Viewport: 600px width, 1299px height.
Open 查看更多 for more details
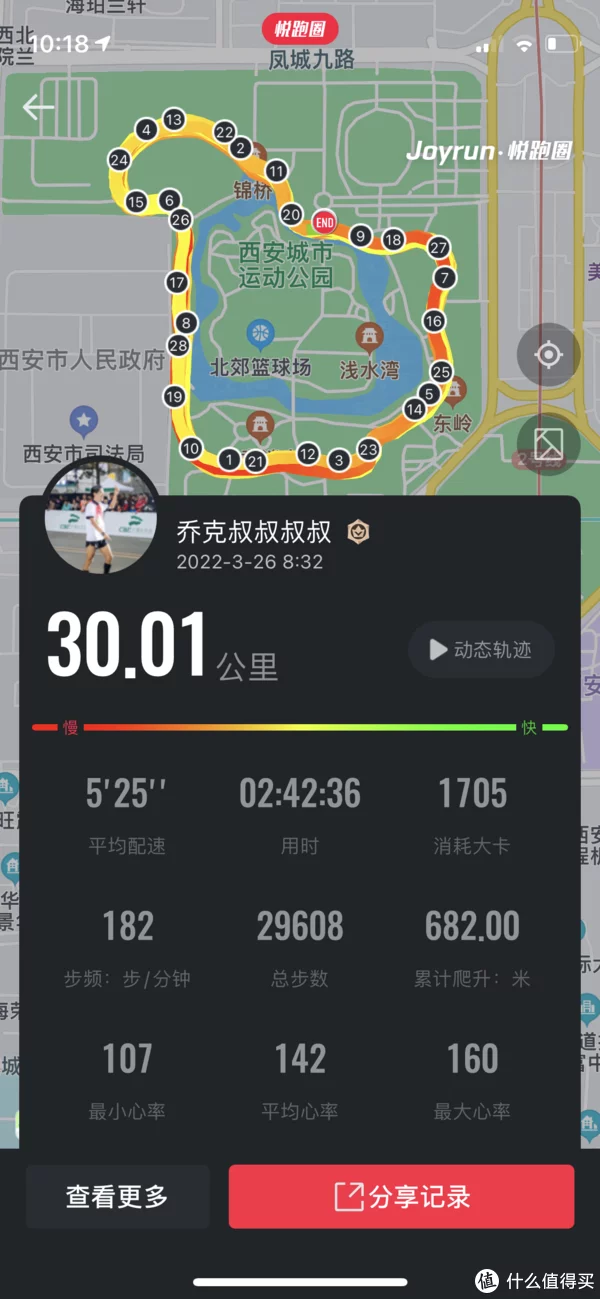(x=117, y=1196)
